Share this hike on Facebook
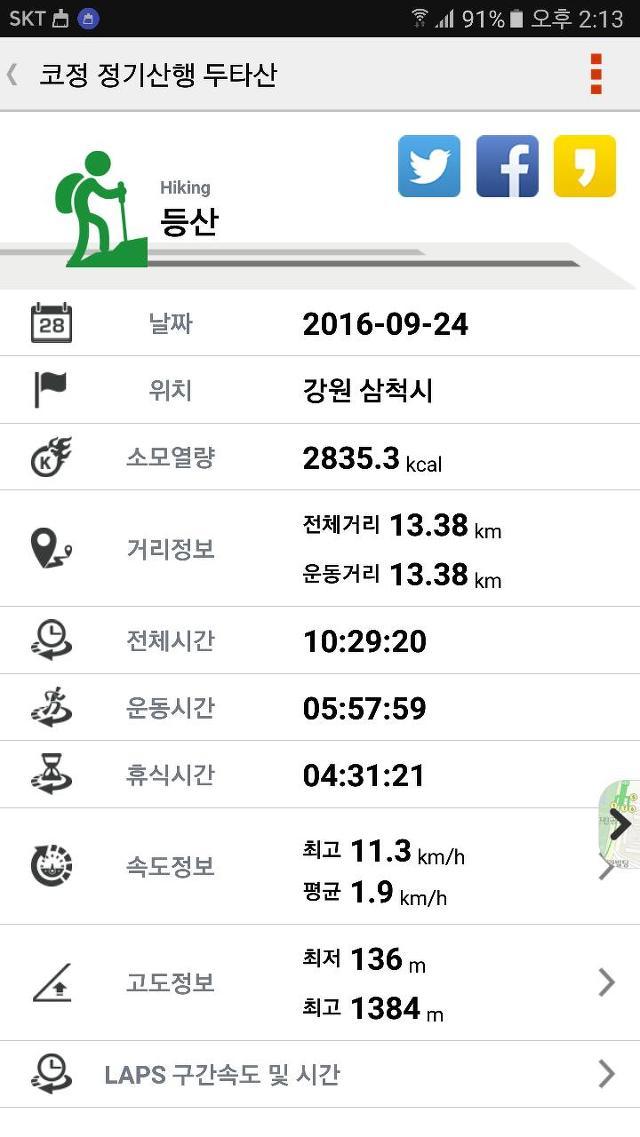Screen dimensions: 640x1137 (507, 166)
